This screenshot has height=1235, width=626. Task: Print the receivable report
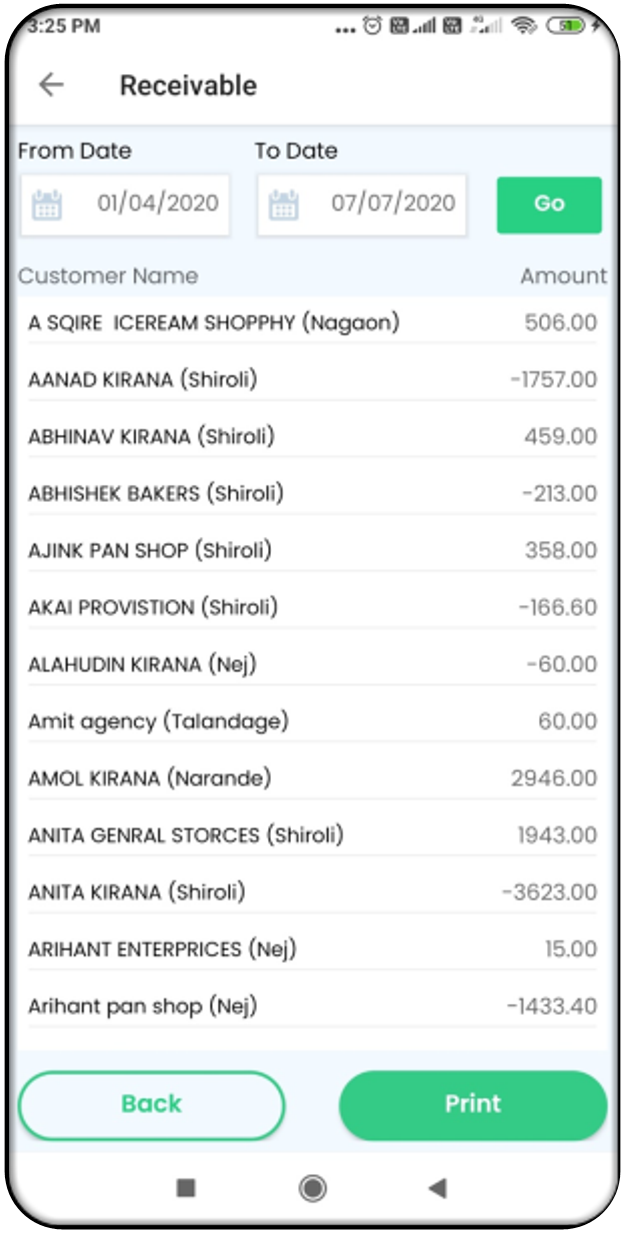pos(473,1104)
